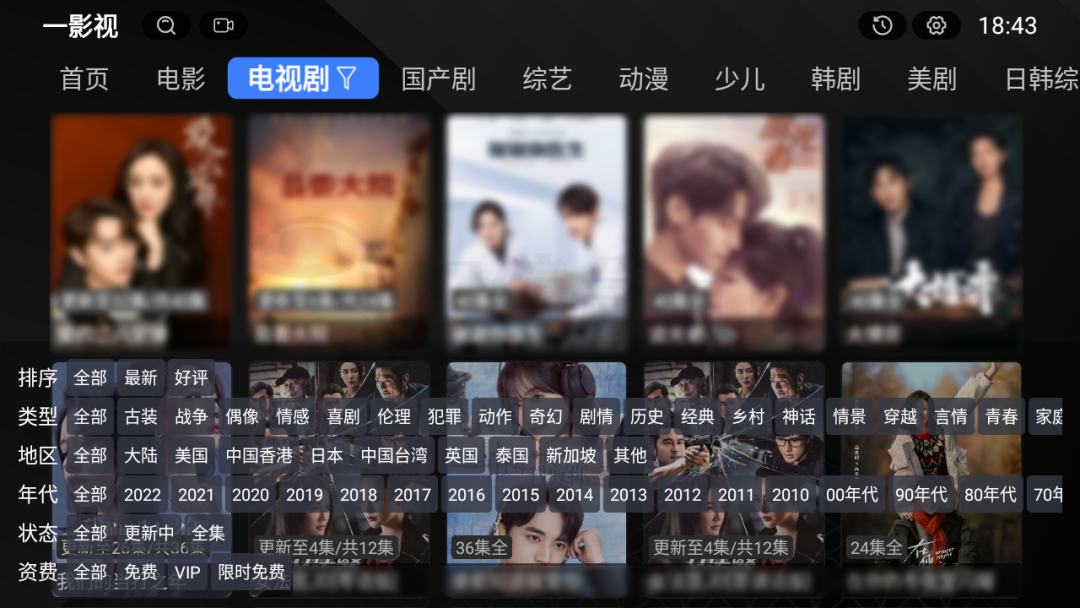Viewport: 1080px width, 608px height.
Task: Choose the 限时免费 pricing filter
Action: tap(251, 573)
